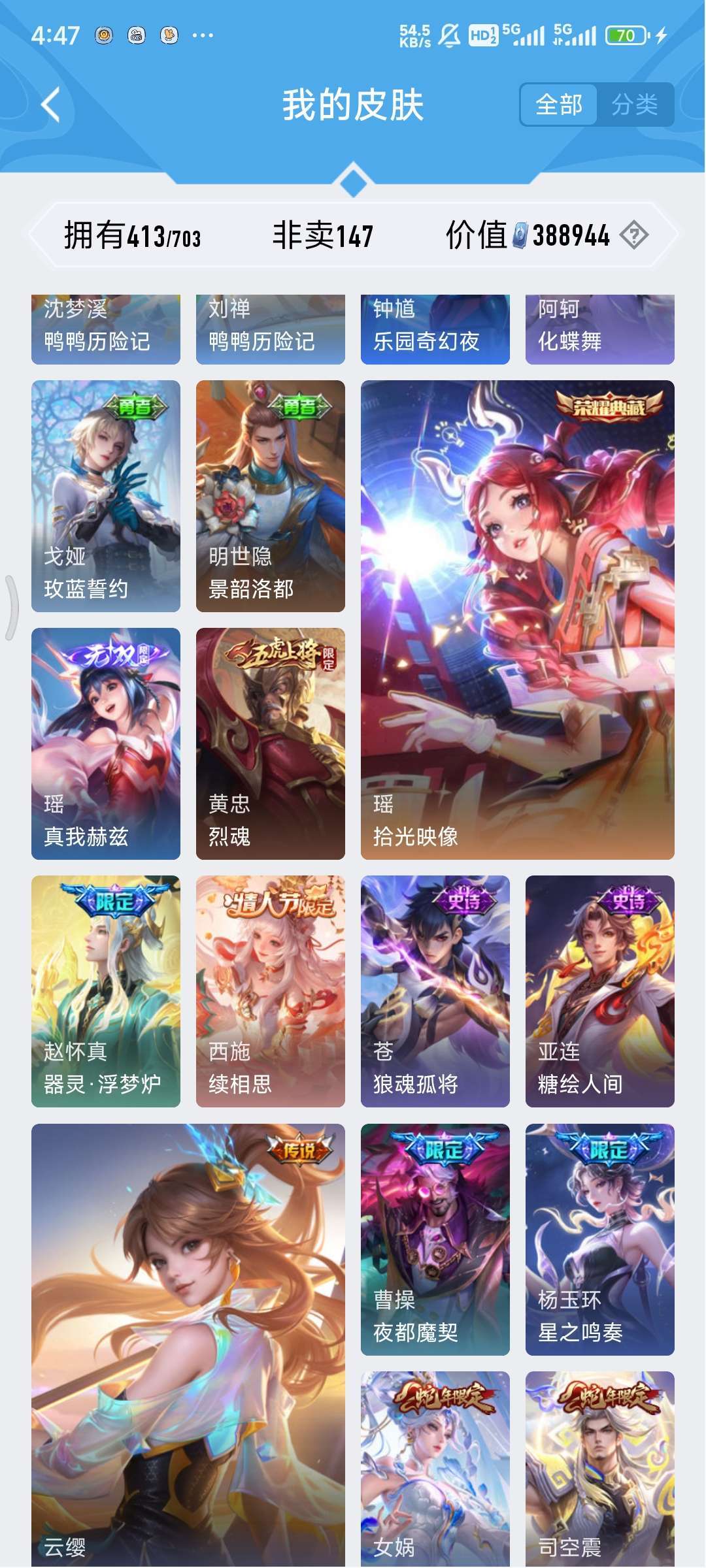This screenshot has height=1568, width=706.
Task: Open 司空震 skin card
Action: [x=600, y=1469]
